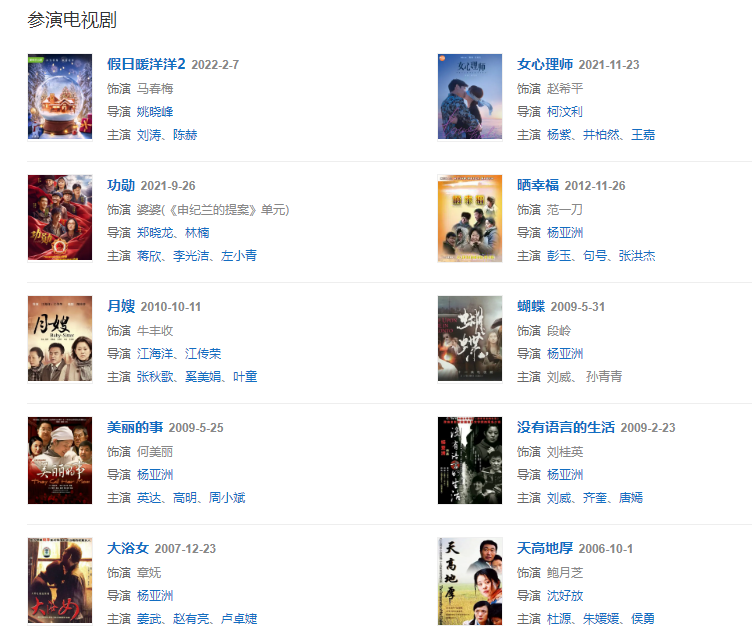Open the 蝴蝶 title link
The width and height of the screenshot is (752, 640).
pyautogui.click(x=531, y=306)
